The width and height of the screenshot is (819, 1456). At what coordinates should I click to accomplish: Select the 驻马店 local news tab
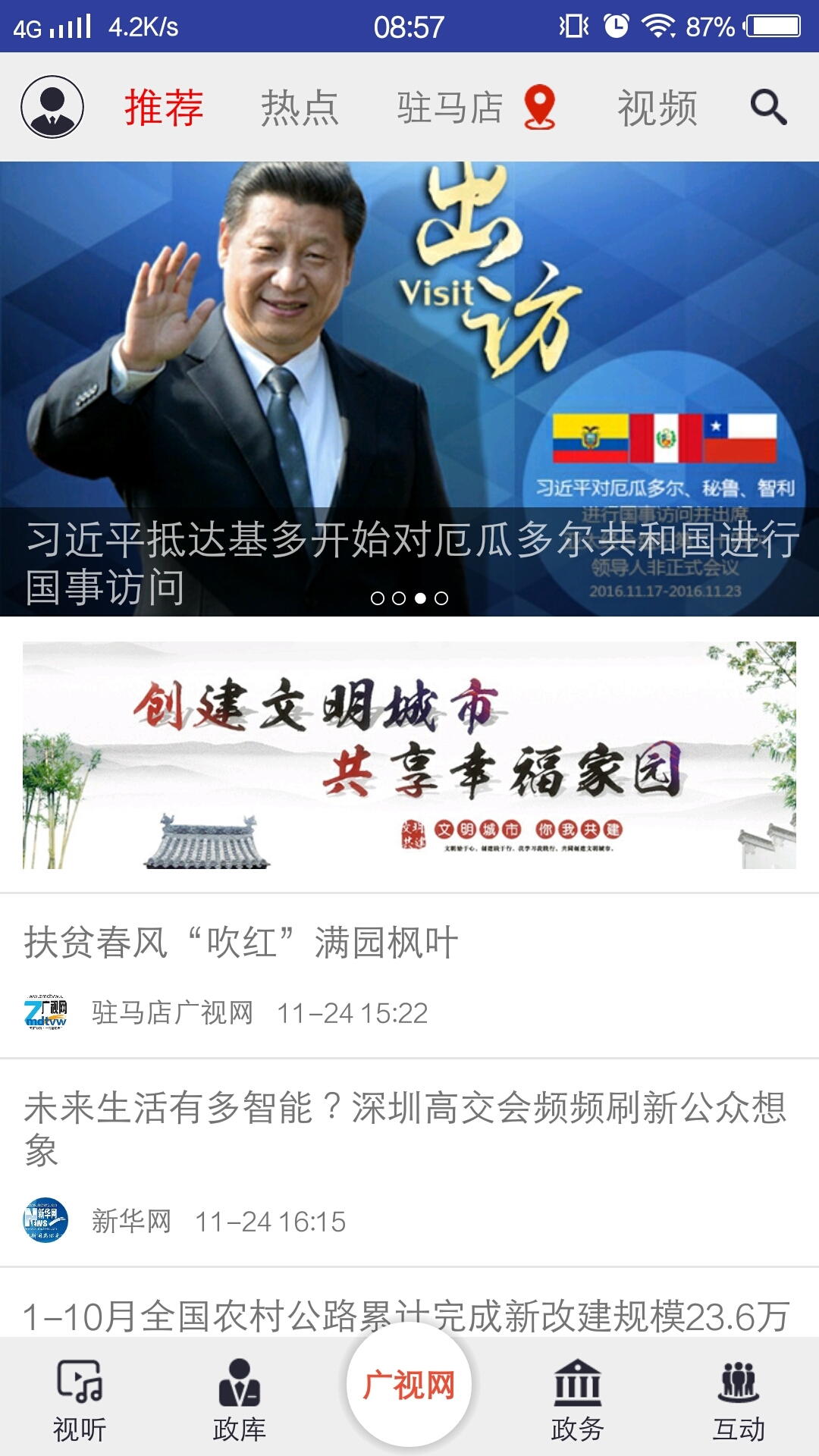(x=451, y=108)
